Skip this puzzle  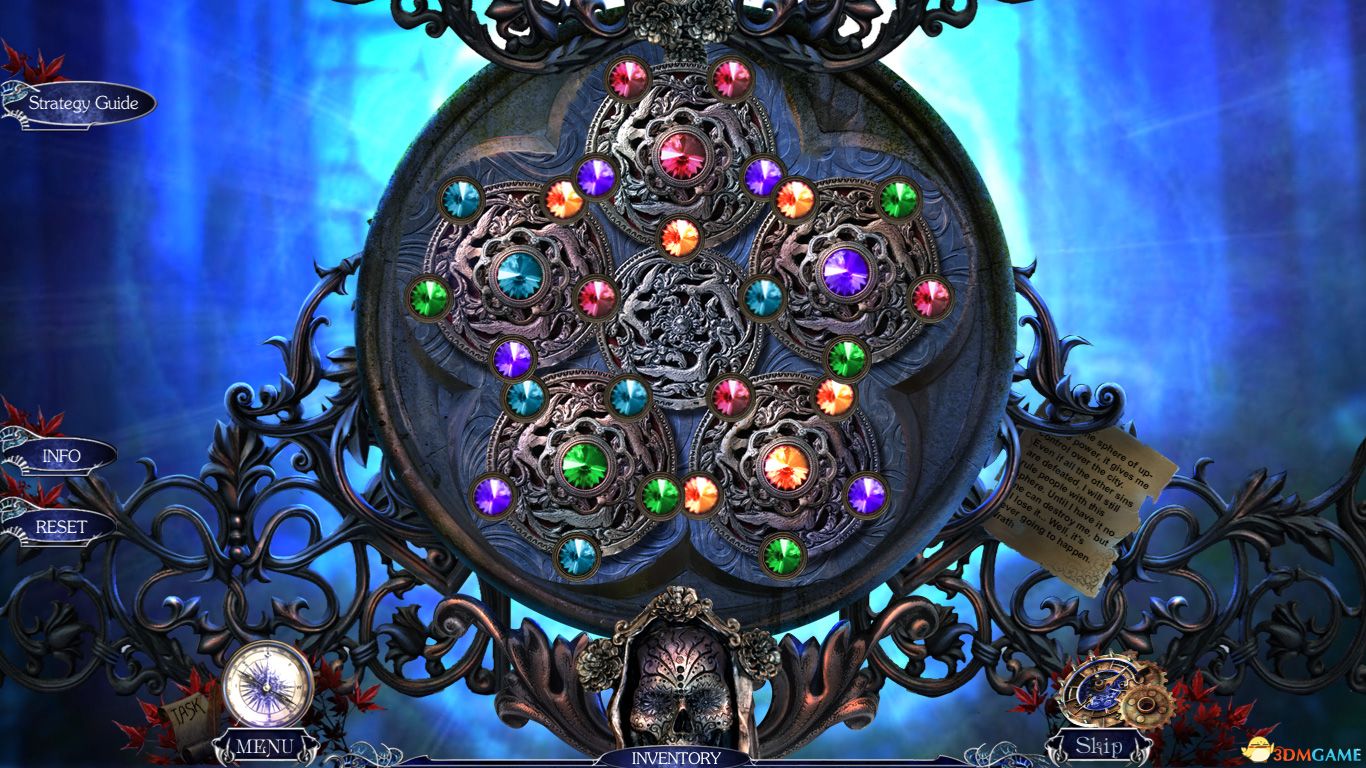click(x=1098, y=746)
